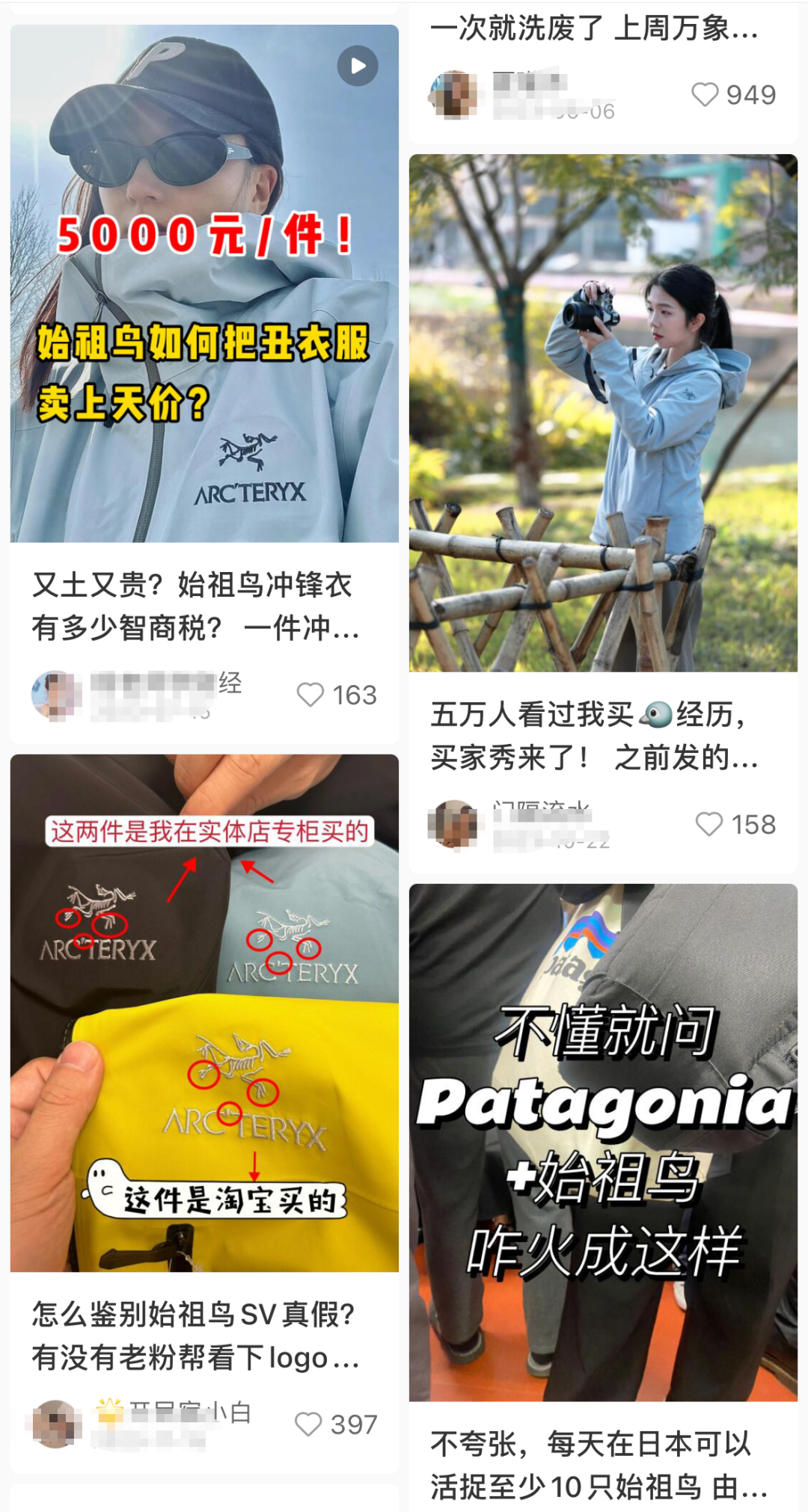The height and width of the screenshot is (1512, 808).
Task: Open the 5000元/件 Arc'teryx video post
Action: click(x=204, y=284)
